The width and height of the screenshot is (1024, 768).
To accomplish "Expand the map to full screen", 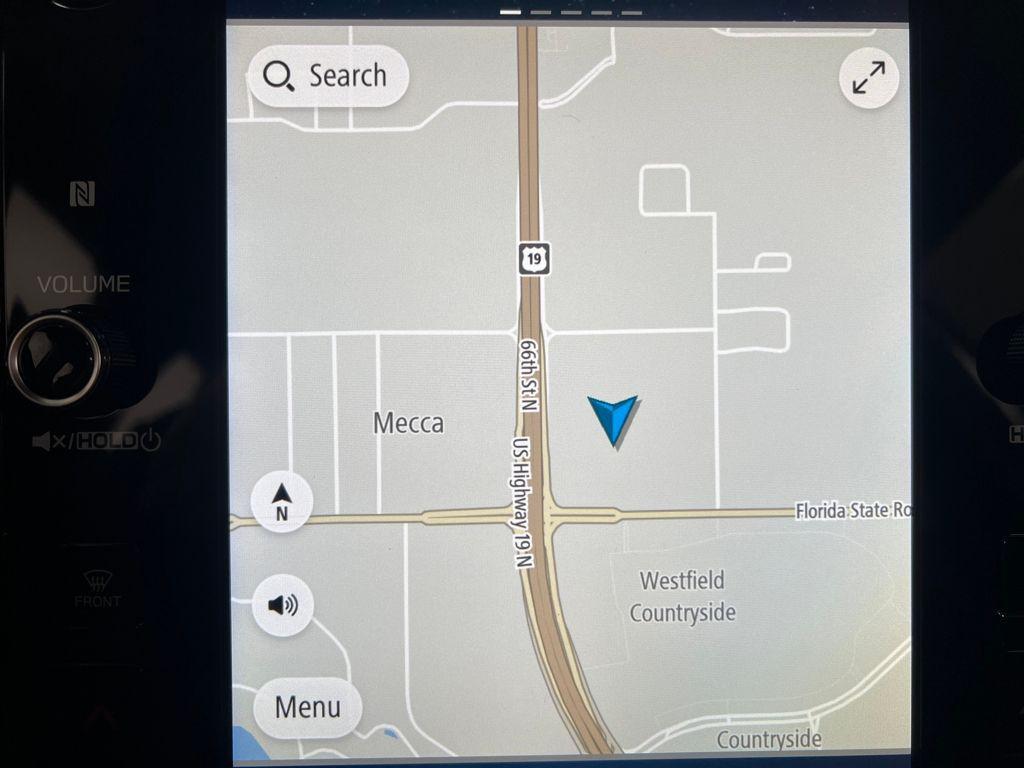I will tap(868, 78).
